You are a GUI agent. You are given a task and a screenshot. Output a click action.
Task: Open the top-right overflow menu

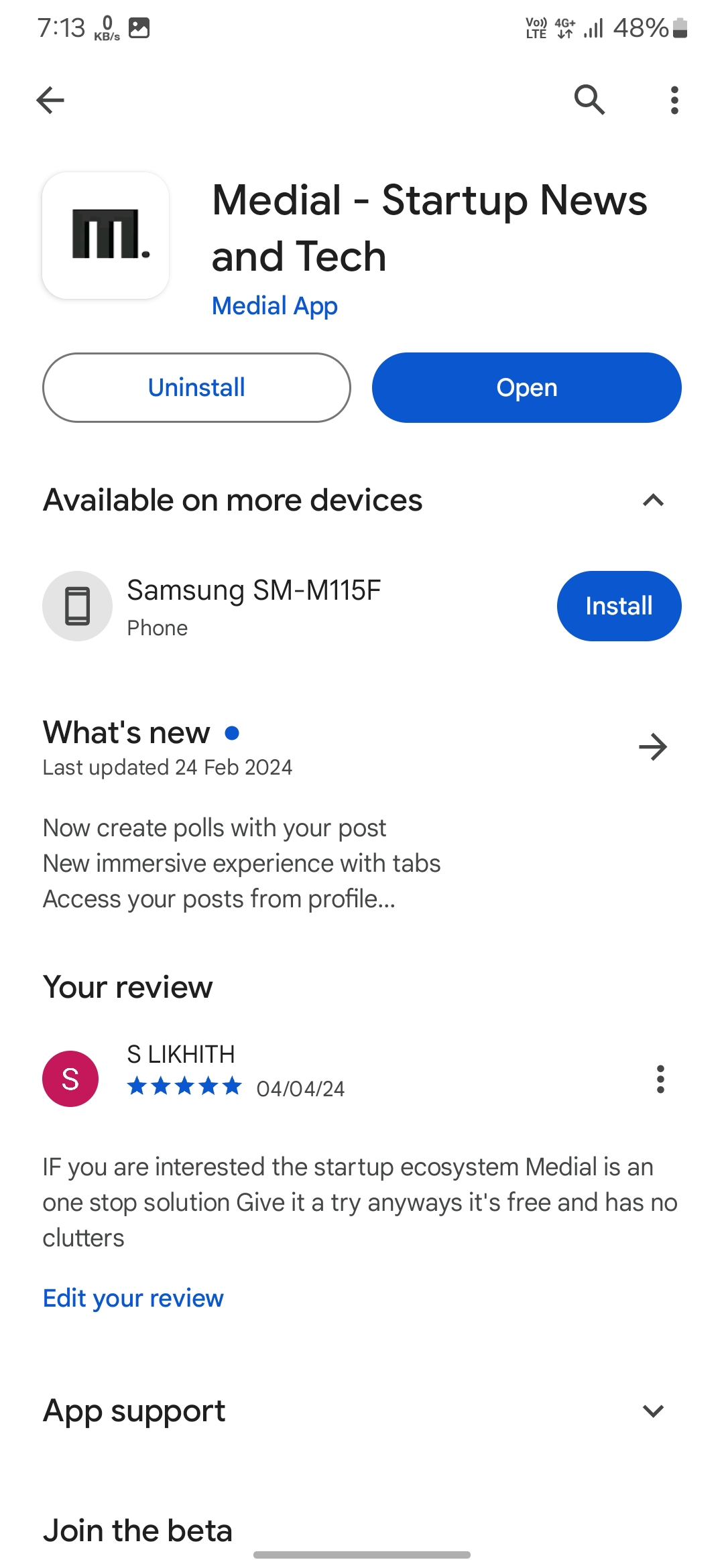coord(674,101)
